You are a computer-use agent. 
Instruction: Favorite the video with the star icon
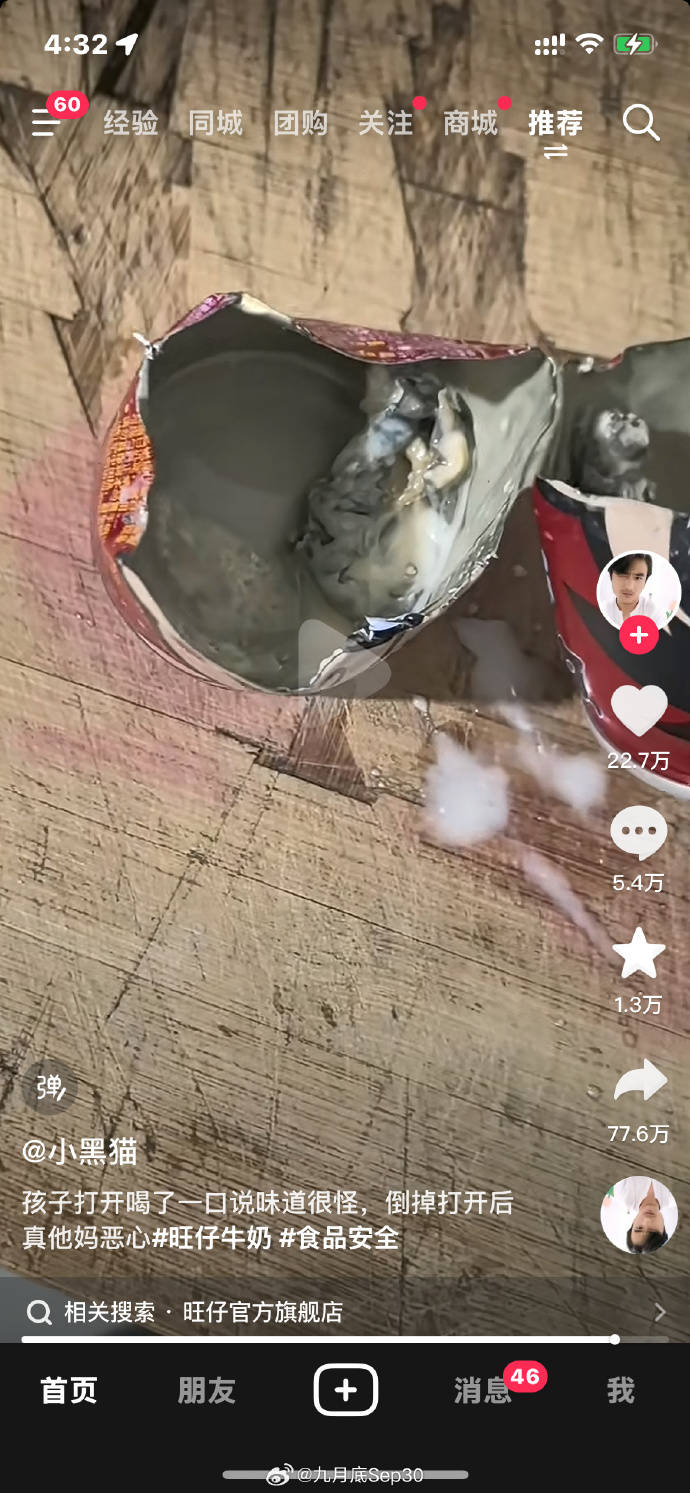pos(639,954)
